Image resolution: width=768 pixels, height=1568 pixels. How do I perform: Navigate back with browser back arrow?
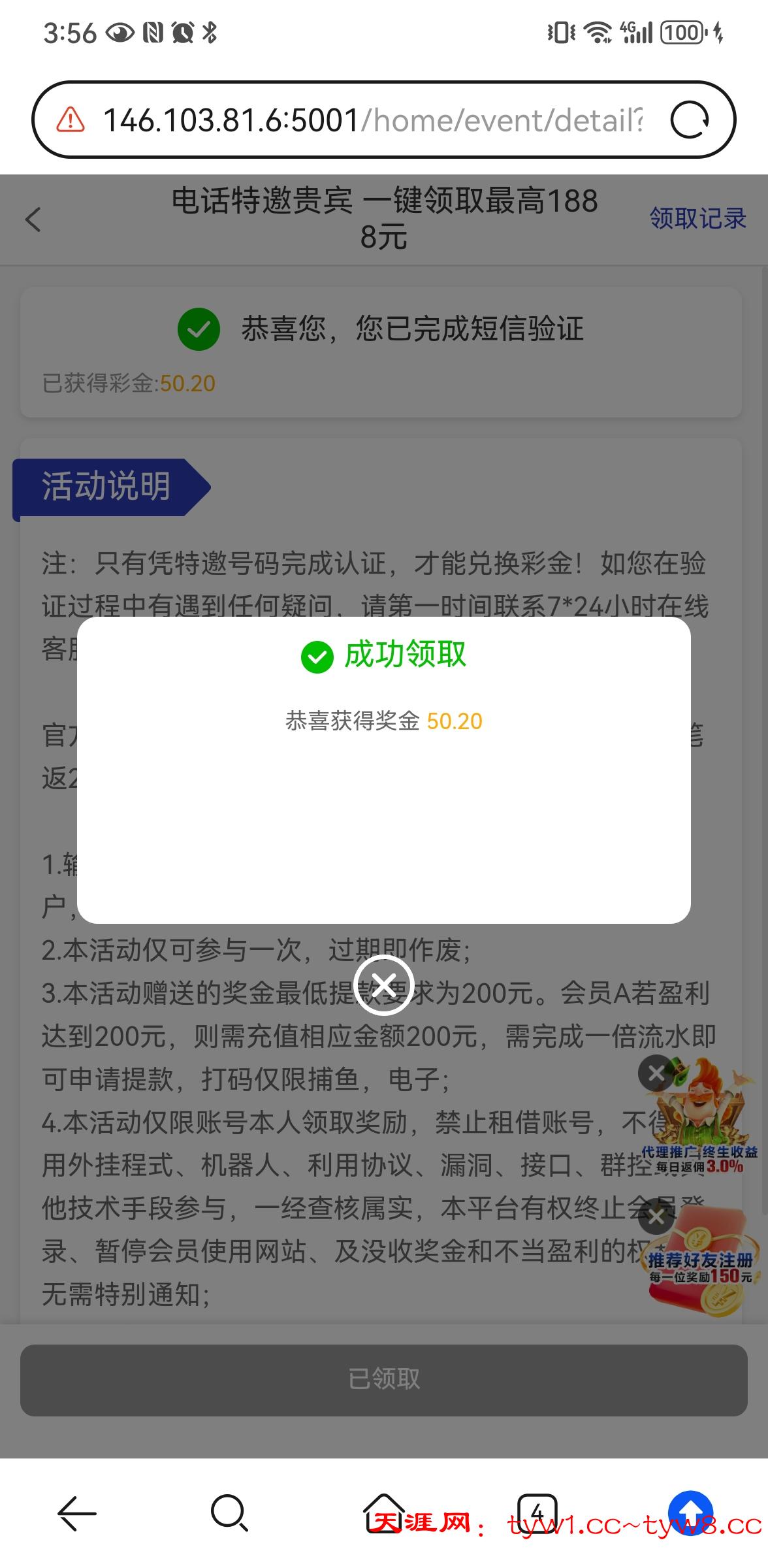coord(77,1513)
